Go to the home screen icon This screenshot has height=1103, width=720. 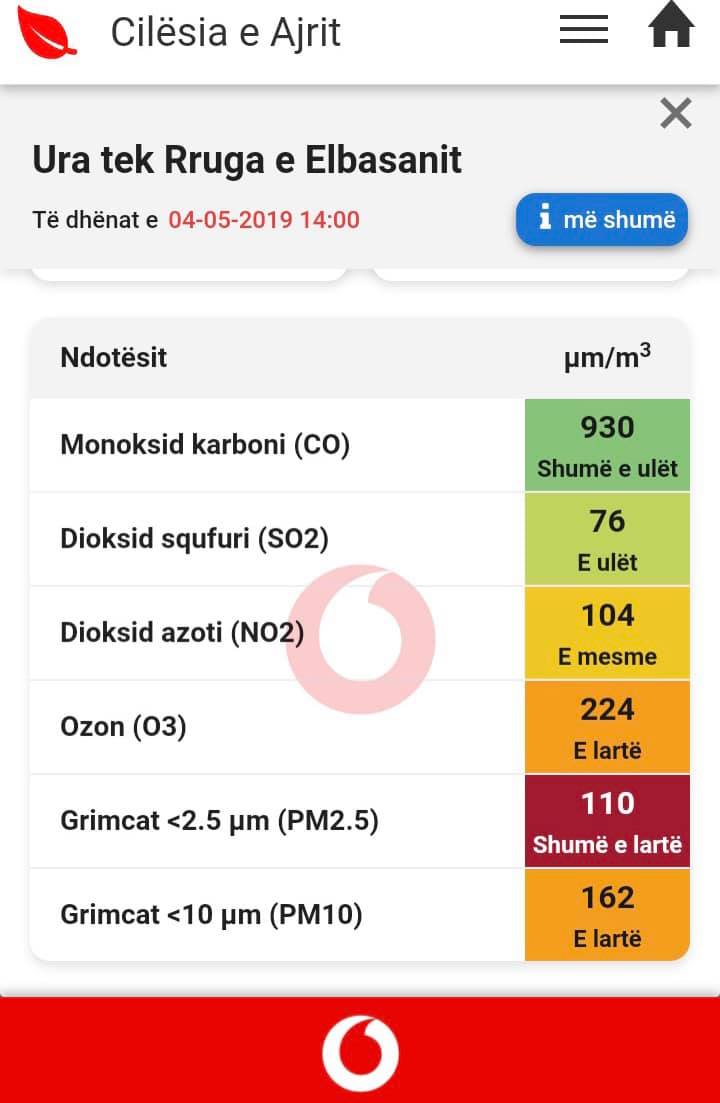[x=671, y=27]
